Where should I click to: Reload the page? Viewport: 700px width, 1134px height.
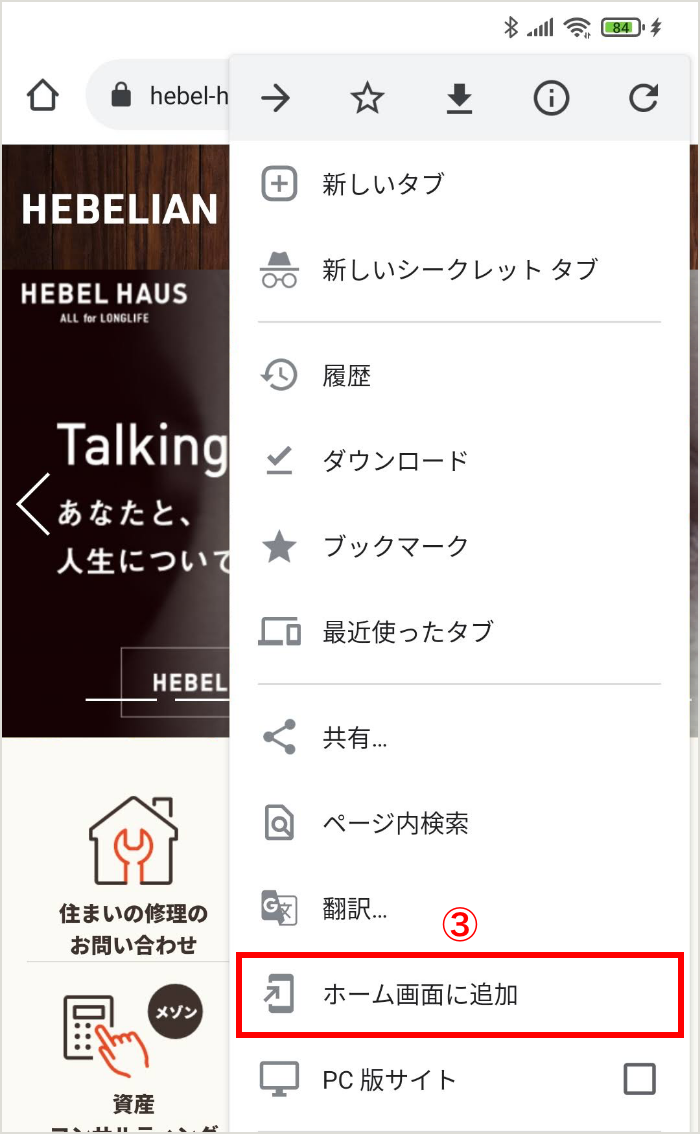[x=643, y=98]
